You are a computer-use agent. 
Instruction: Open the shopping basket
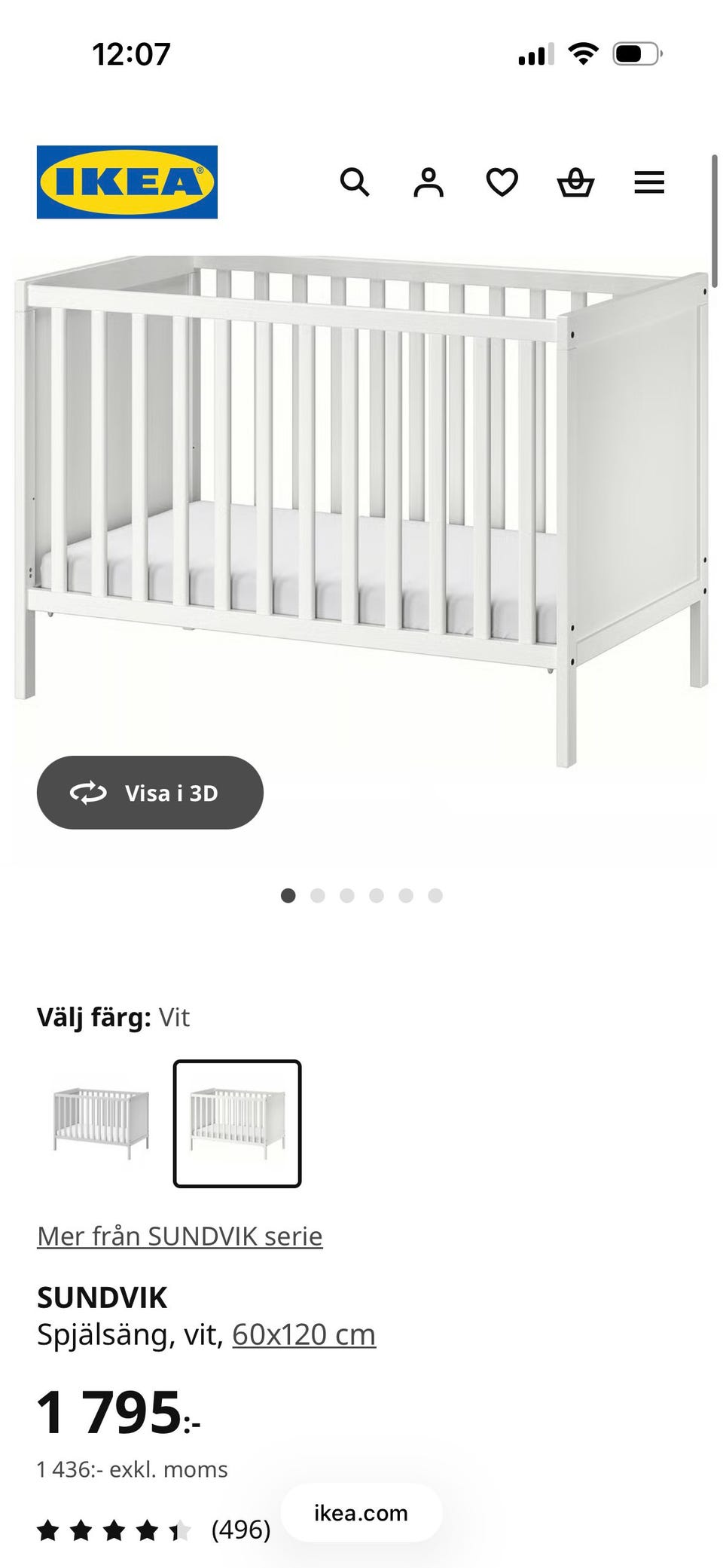click(x=575, y=182)
